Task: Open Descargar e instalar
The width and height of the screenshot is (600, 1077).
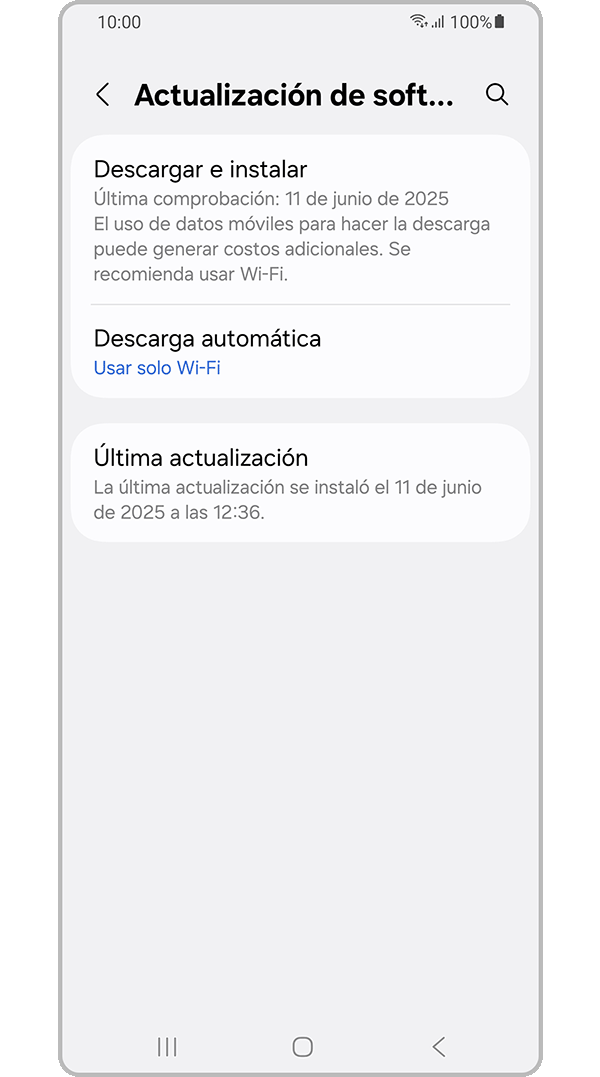Action: pos(300,219)
